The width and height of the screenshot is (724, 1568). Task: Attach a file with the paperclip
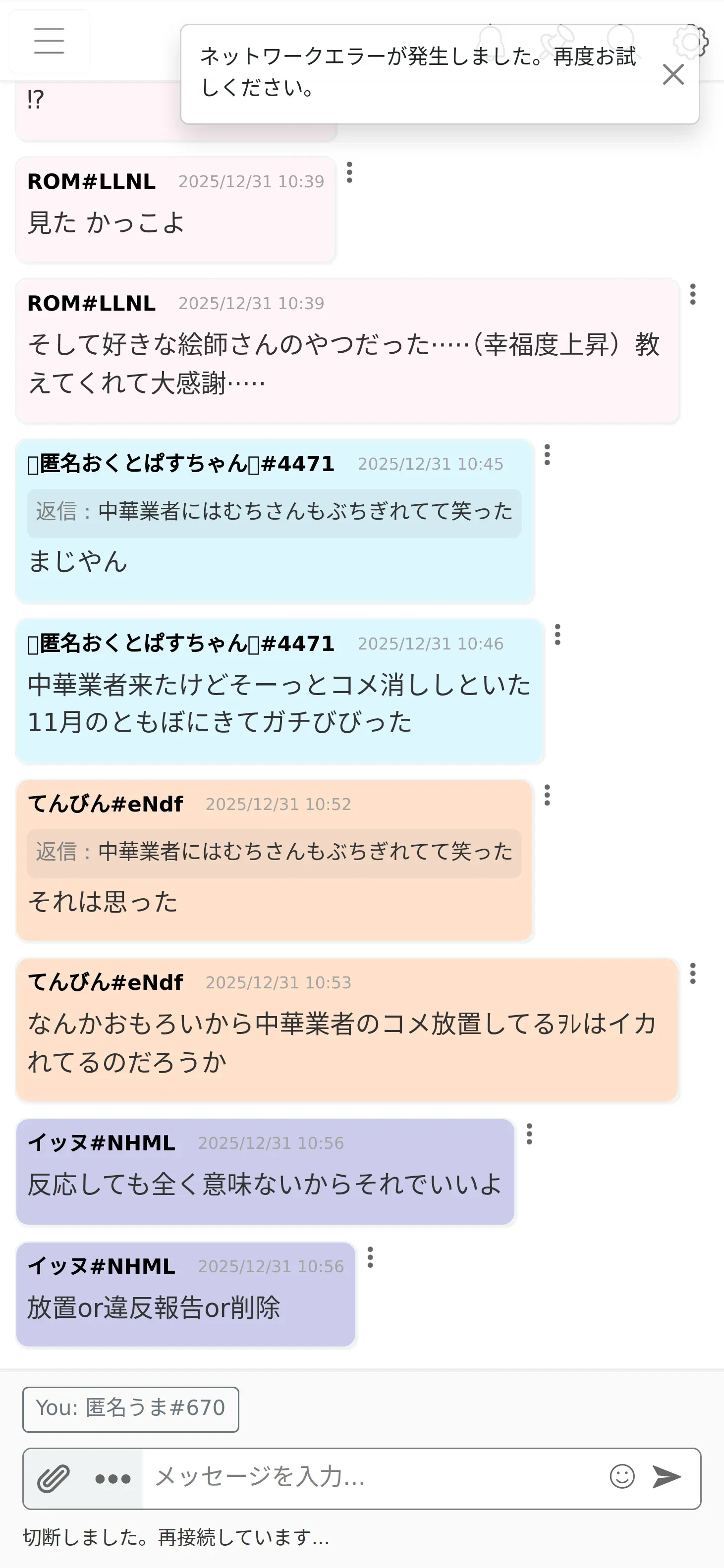click(x=54, y=1478)
